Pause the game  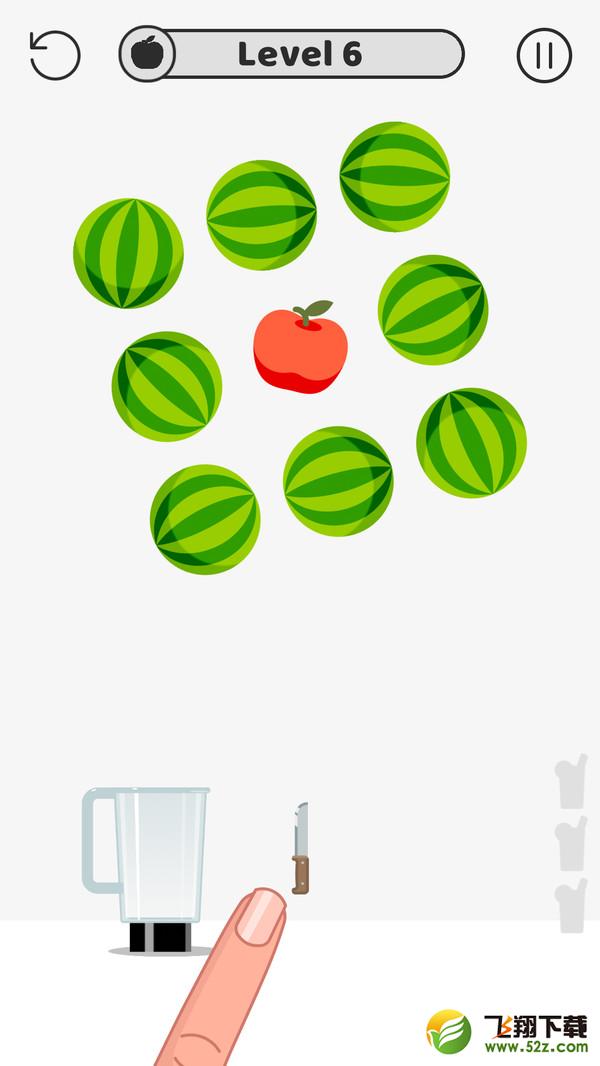tap(544, 55)
